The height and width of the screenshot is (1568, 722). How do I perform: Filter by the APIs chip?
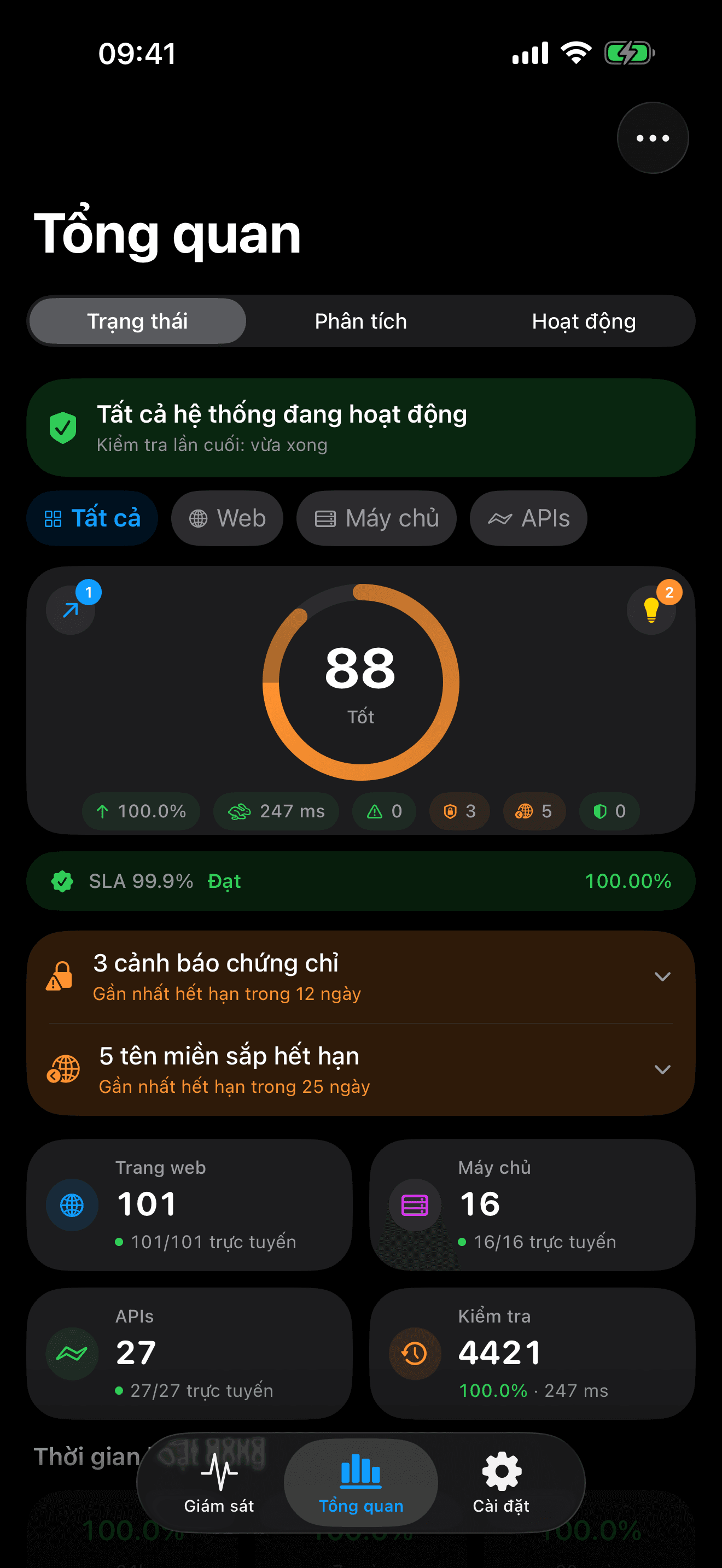[528, 519]
